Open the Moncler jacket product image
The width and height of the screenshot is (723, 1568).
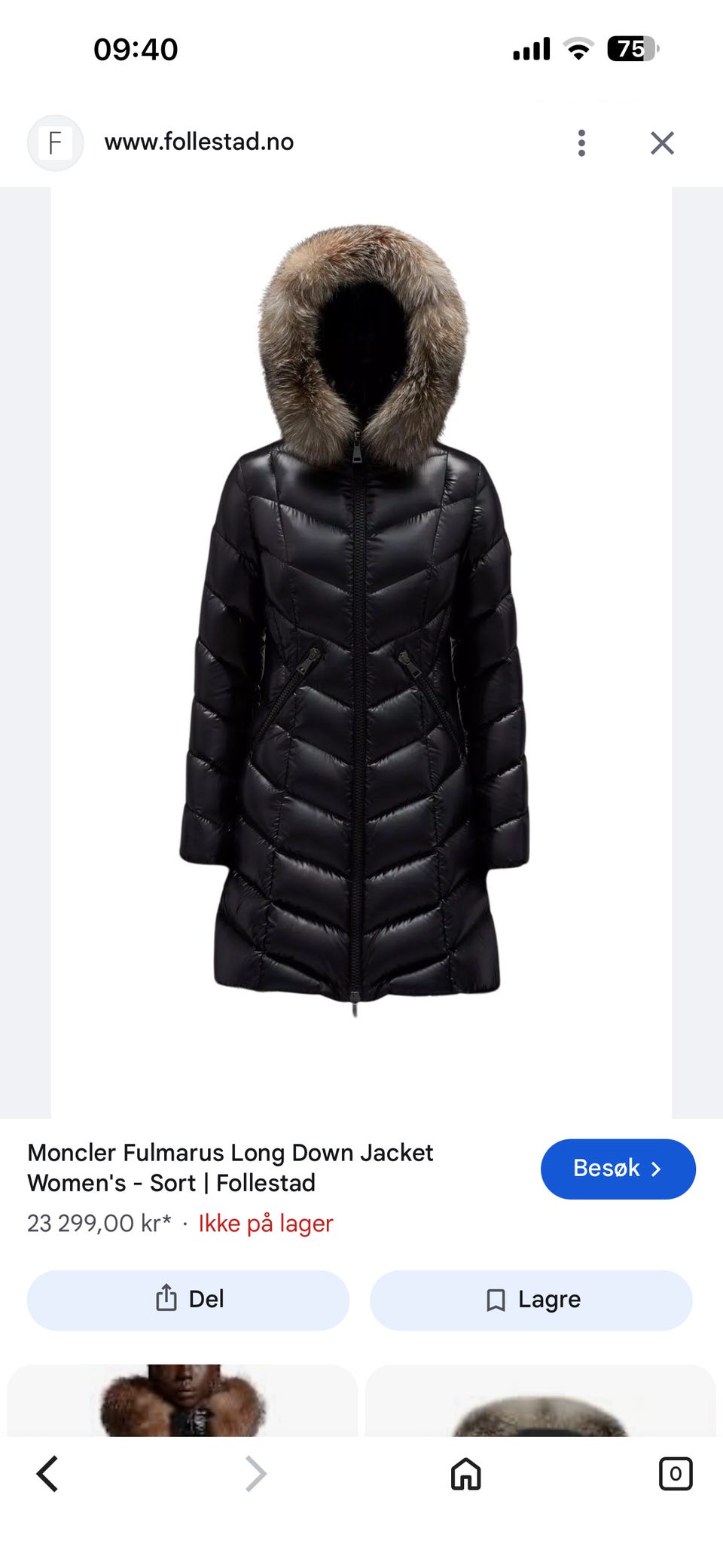(361, 652)
